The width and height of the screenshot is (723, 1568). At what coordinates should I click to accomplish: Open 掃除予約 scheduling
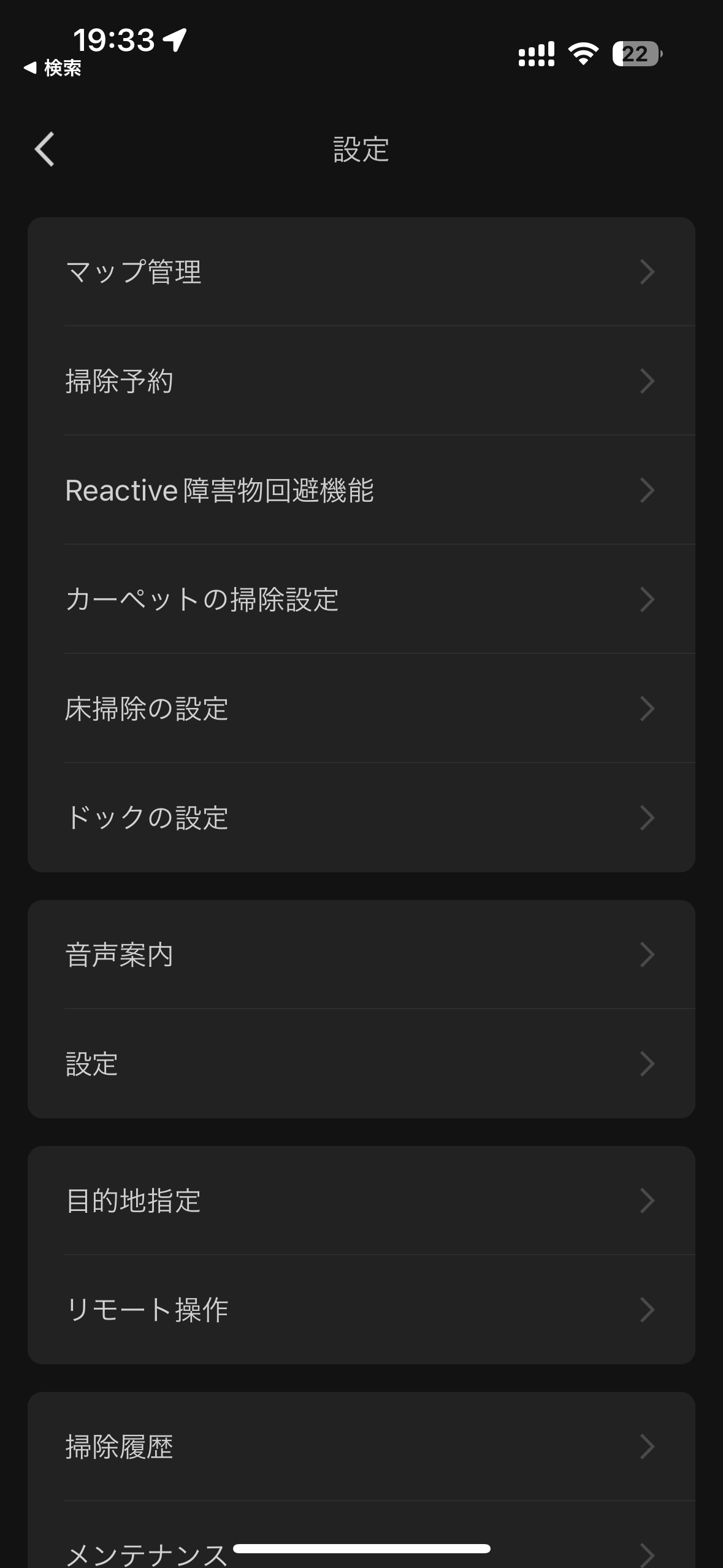tap(361, 381)
